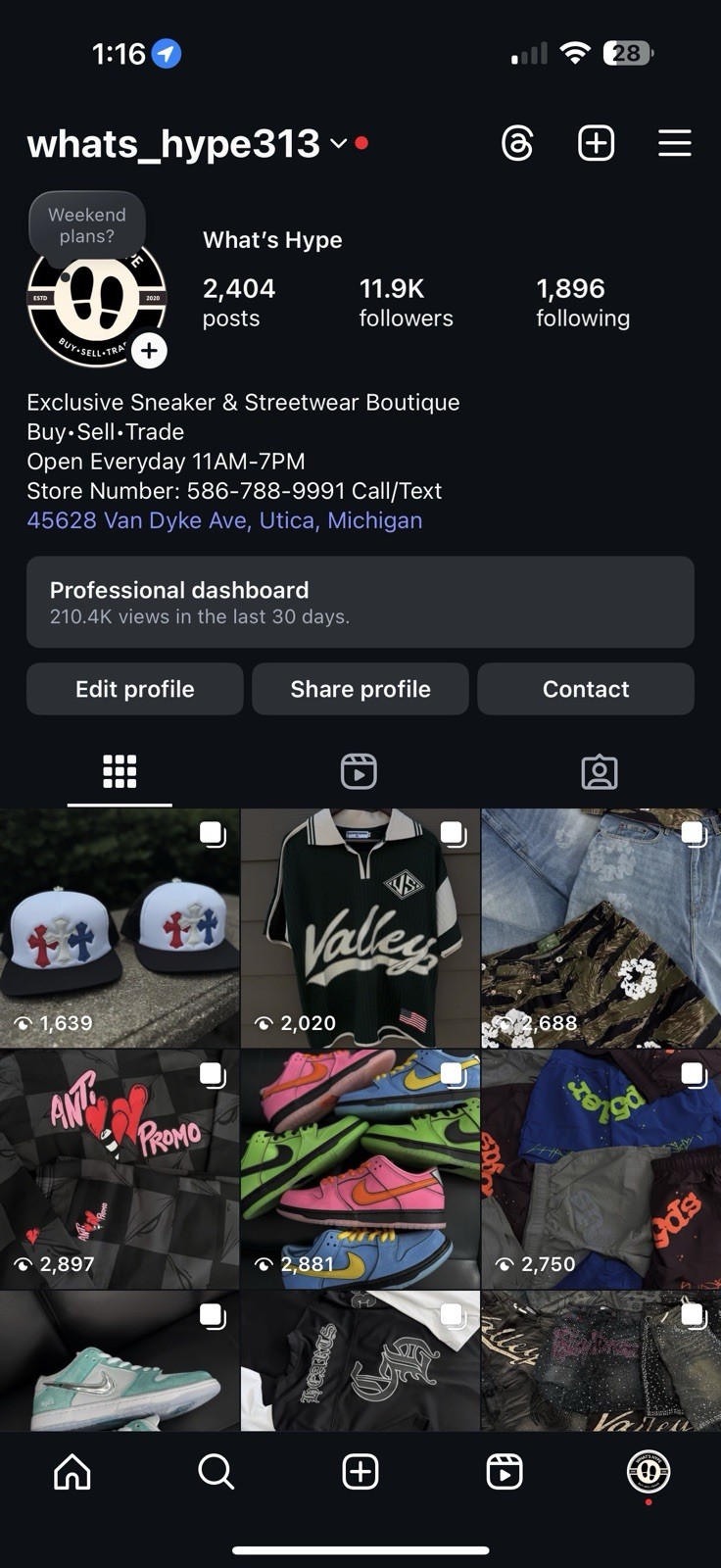Create a new post from header
Image resolution: width=721 pixels, height=1568 pixels.
(x=596, y=143)
